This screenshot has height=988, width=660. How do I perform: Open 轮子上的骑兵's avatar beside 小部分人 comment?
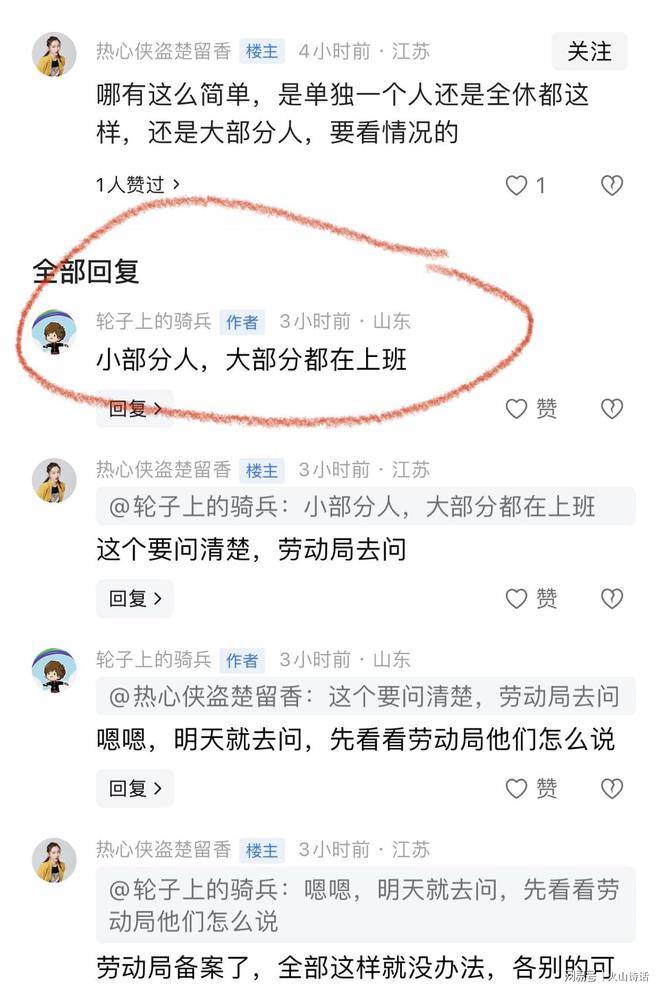(x=54, y=330)
